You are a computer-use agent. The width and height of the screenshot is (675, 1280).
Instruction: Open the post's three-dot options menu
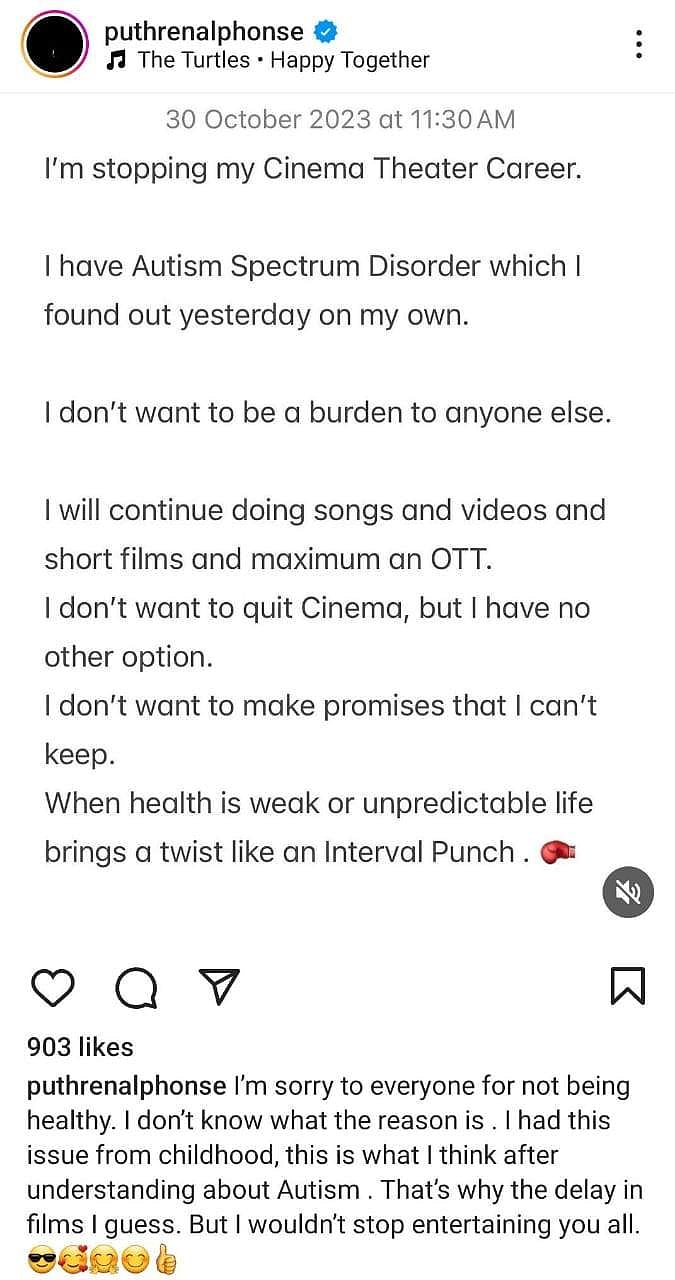[638, 44]
